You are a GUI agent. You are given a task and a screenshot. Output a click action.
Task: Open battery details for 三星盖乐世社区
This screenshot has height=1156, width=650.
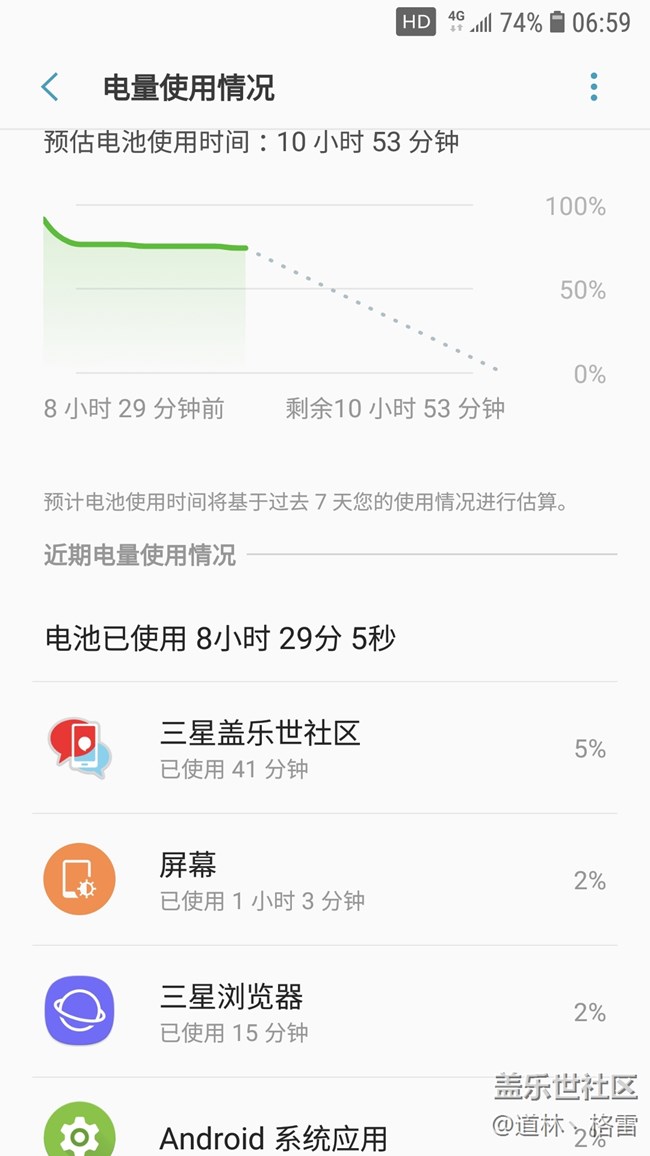tap(325, 748)
